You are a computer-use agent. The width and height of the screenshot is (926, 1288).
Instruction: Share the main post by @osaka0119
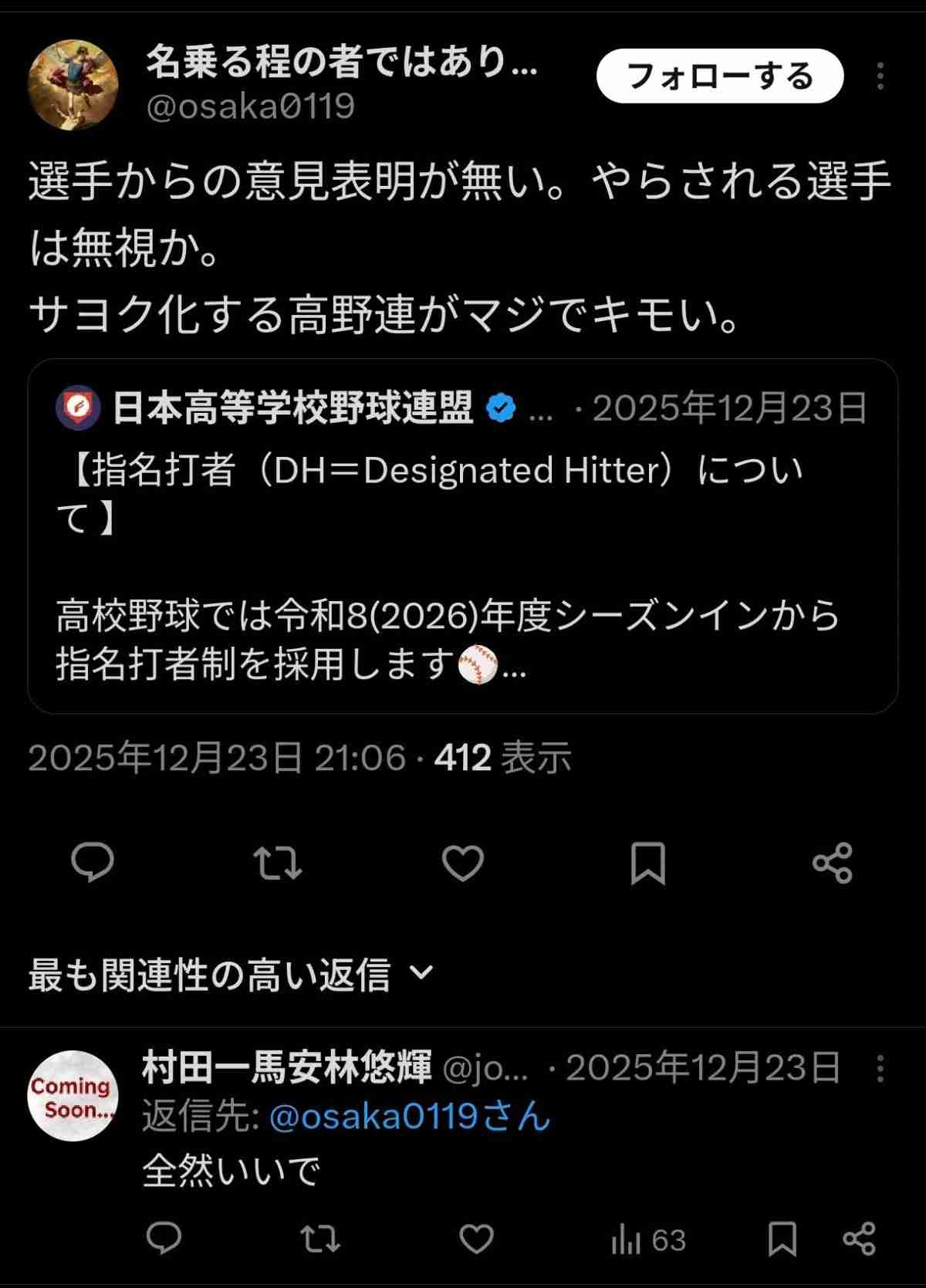point(833,862)
